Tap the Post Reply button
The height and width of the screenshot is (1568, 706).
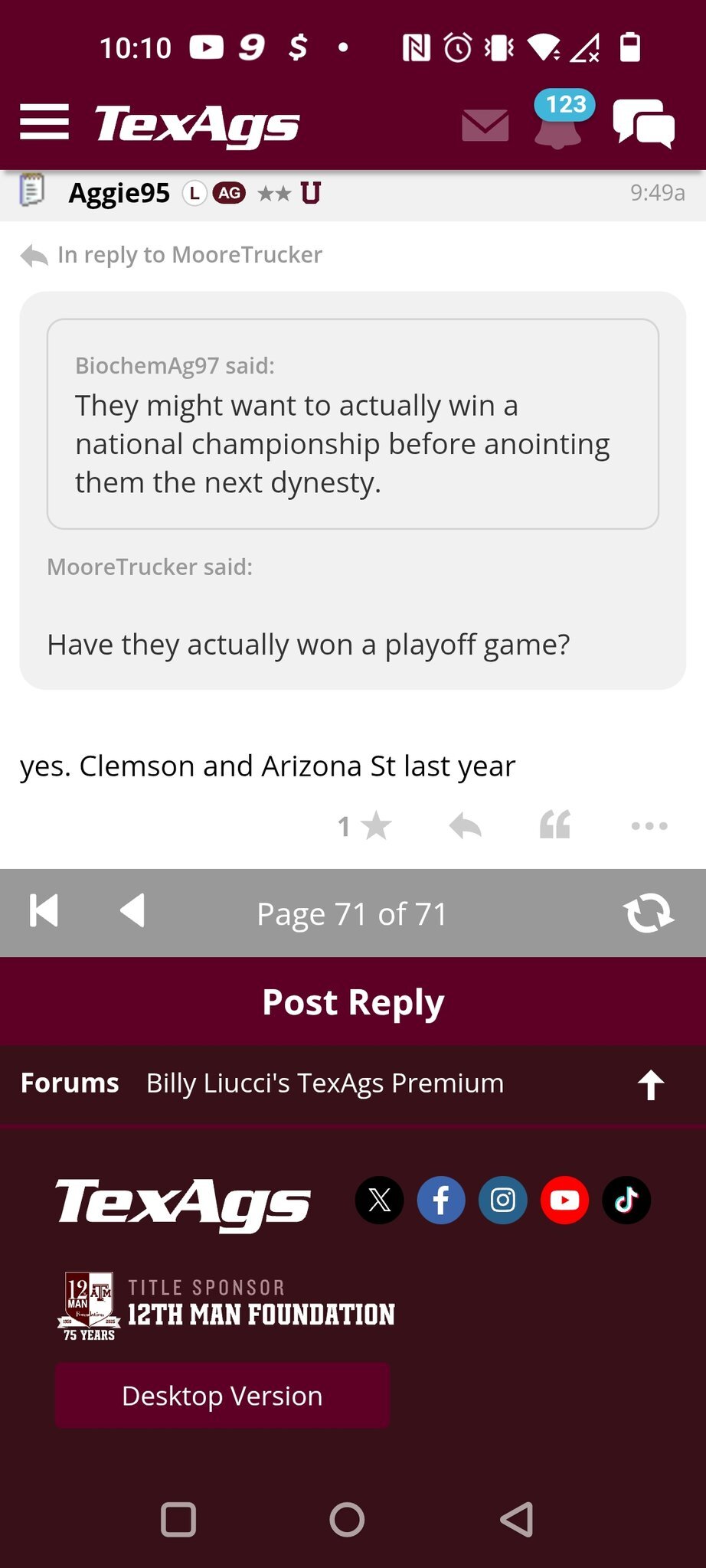353,1001
